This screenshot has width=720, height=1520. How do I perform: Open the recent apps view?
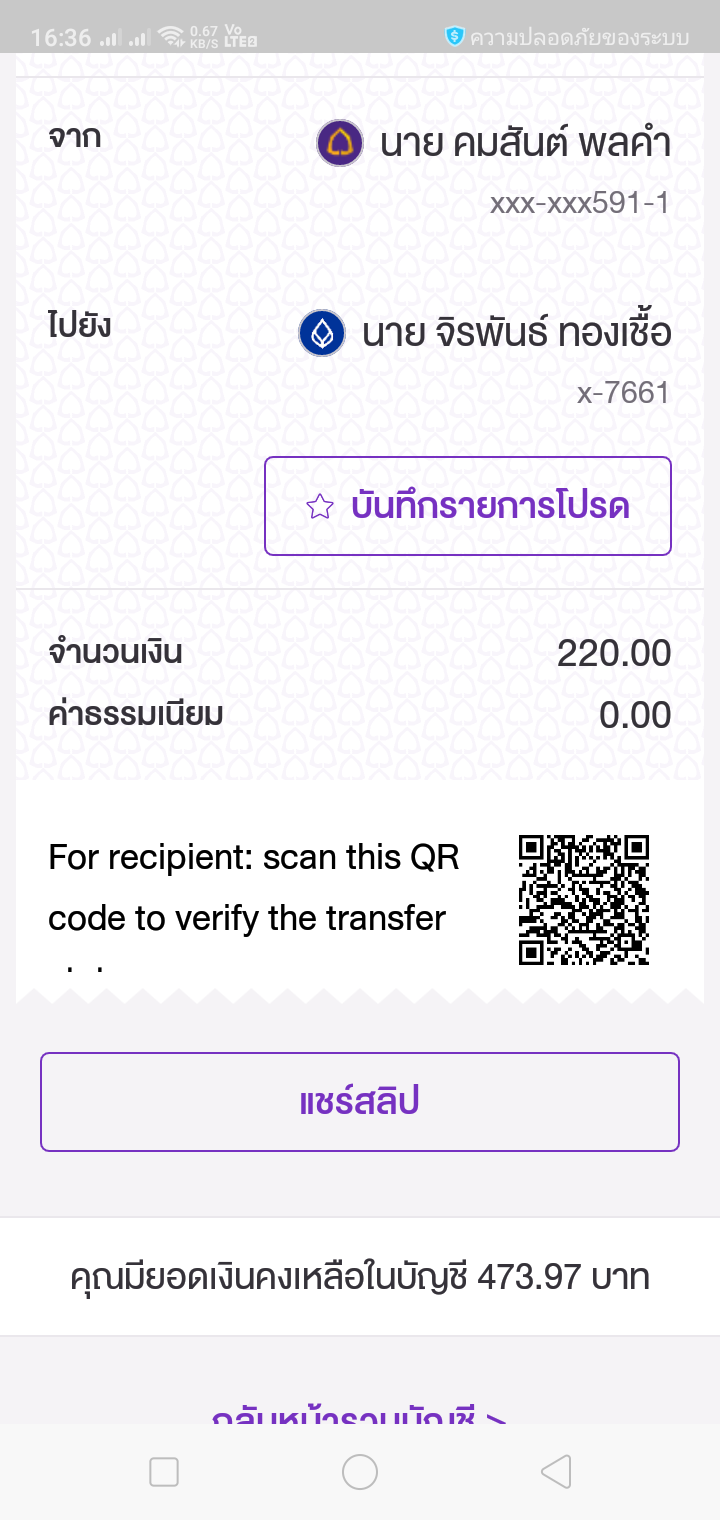point(164,1472)
